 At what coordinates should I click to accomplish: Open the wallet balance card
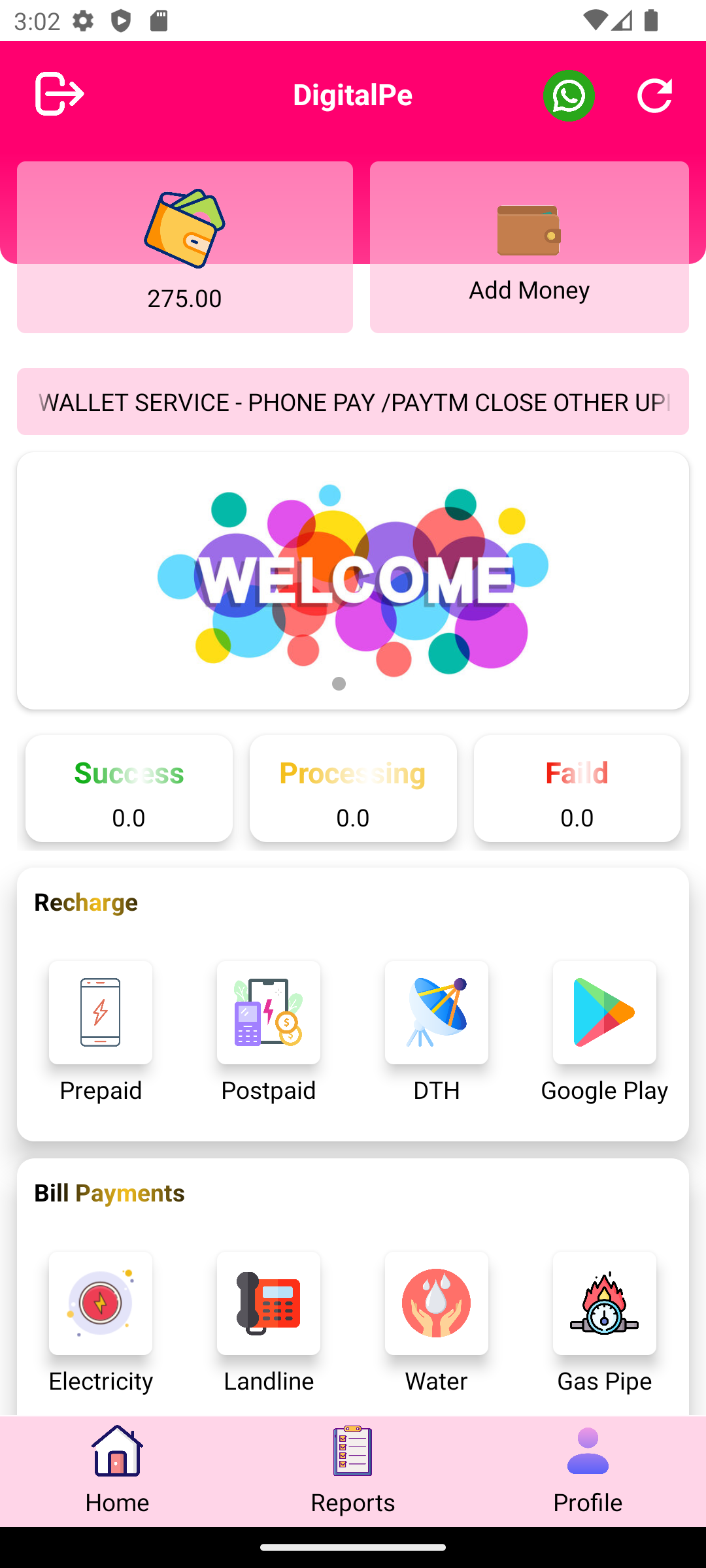[x=184, y=247]
